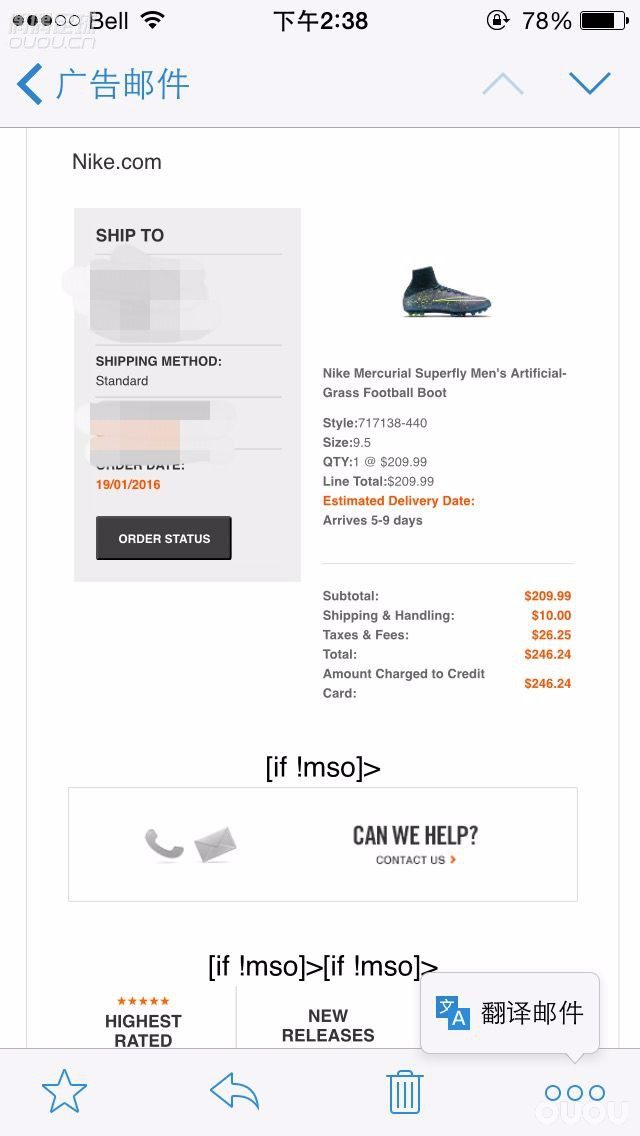Reply to this email

tap(235, 1091)
